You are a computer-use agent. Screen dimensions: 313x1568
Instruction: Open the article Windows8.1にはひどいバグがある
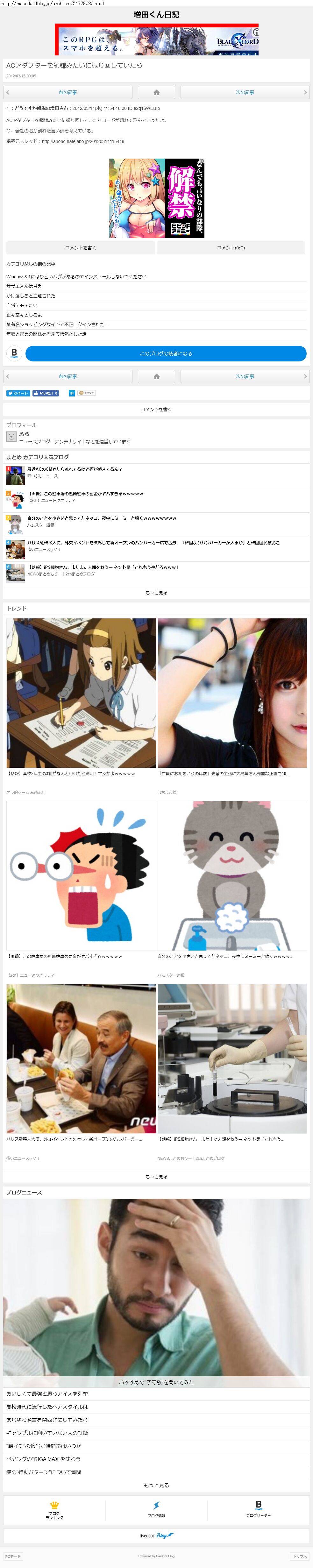[76, 277]
